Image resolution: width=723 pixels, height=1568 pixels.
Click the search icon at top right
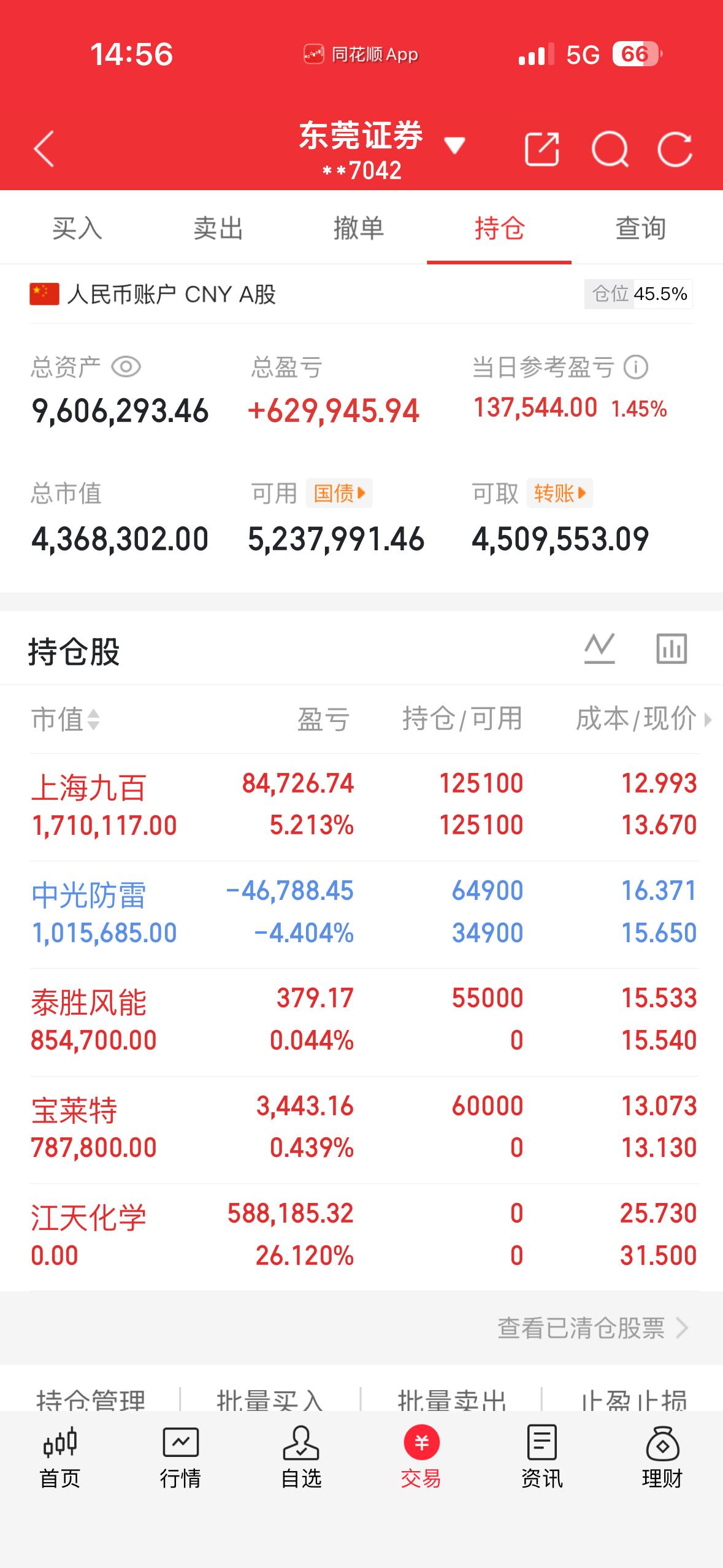[611, 147]
